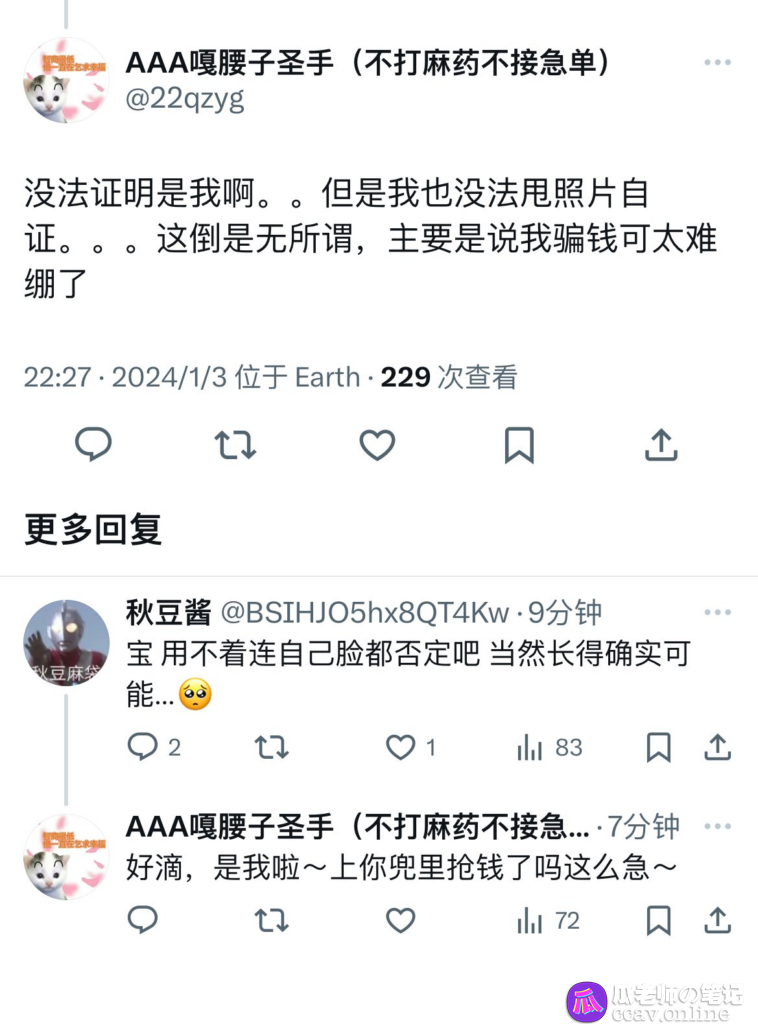
Task: Share 秋豆酱's reply
Action: [718, 747]
